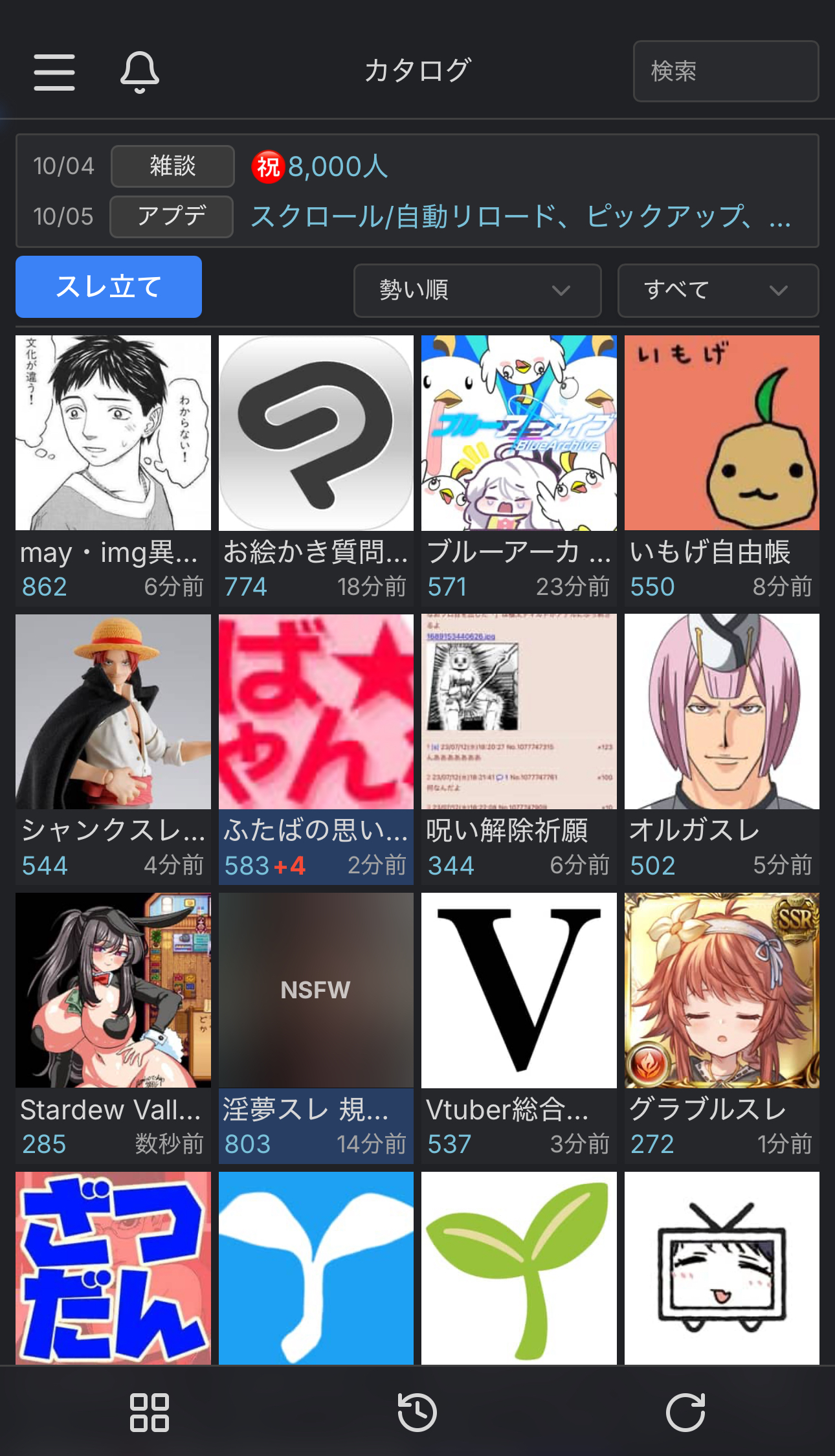Open the catalog grid icon in bottom bar
This screenshot has width=835, height=1456.
150,1412
